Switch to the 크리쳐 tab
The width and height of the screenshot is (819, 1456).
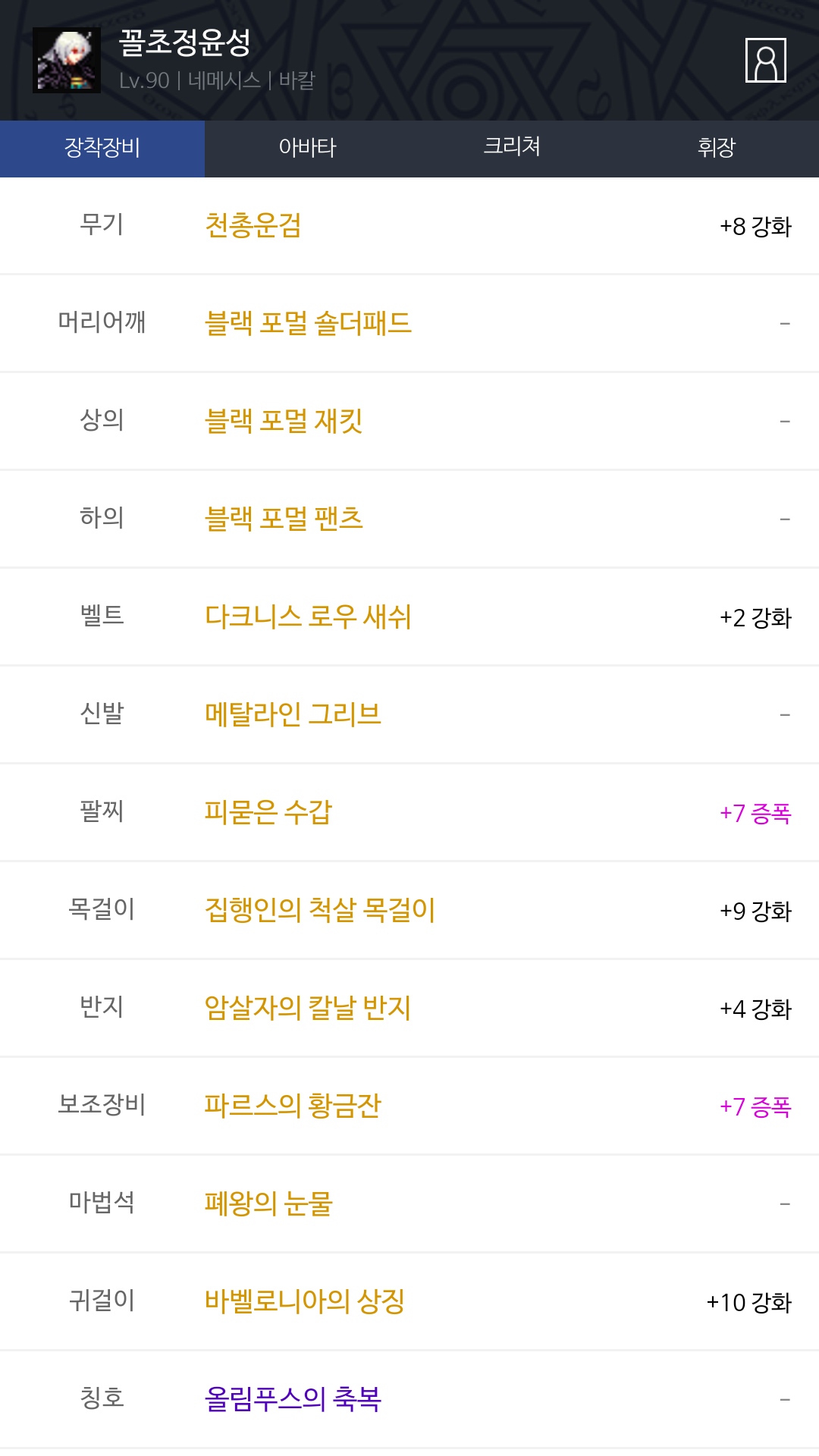tap(512, 148)
